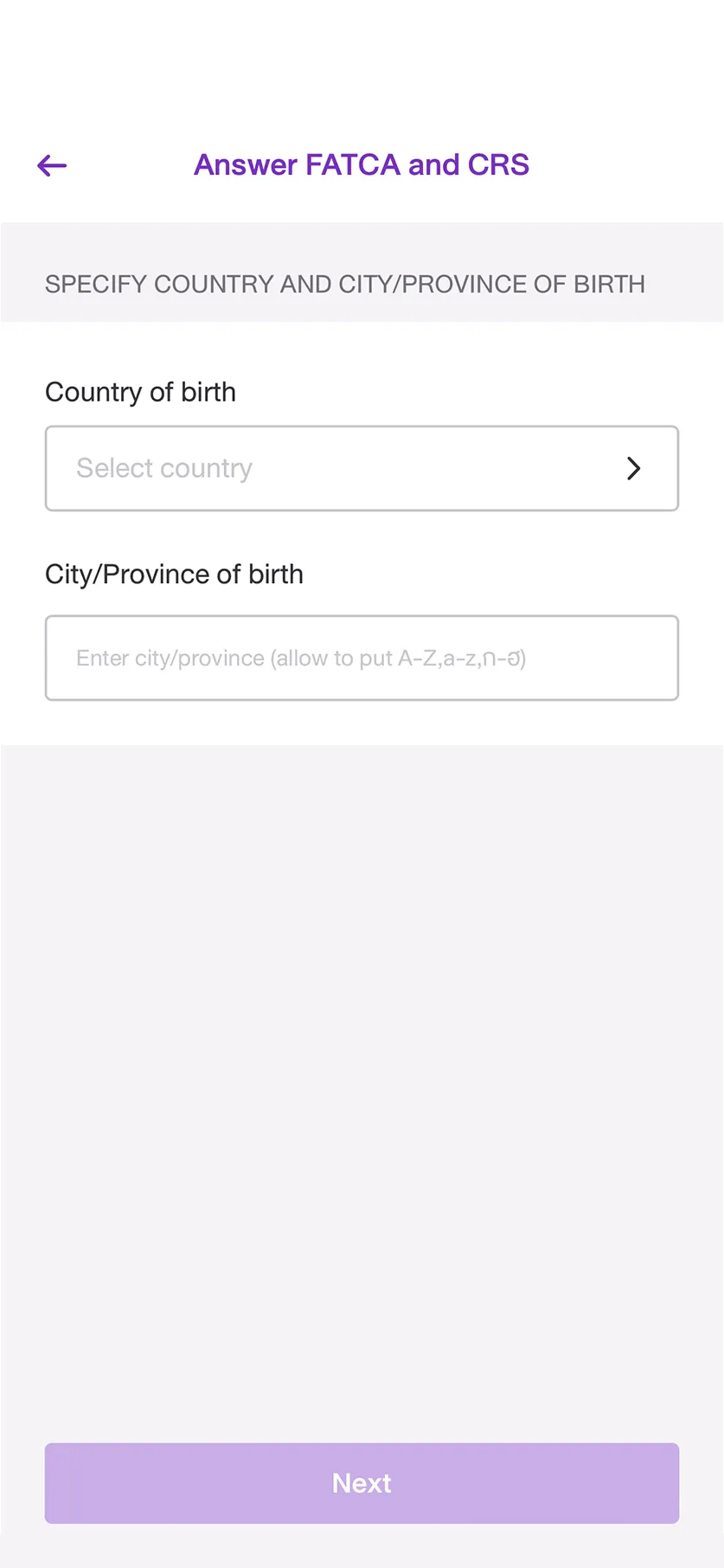This screenshot has height=1568, width=724.
Task: Open the Select country dropdown
Action: tap(362, 468)
